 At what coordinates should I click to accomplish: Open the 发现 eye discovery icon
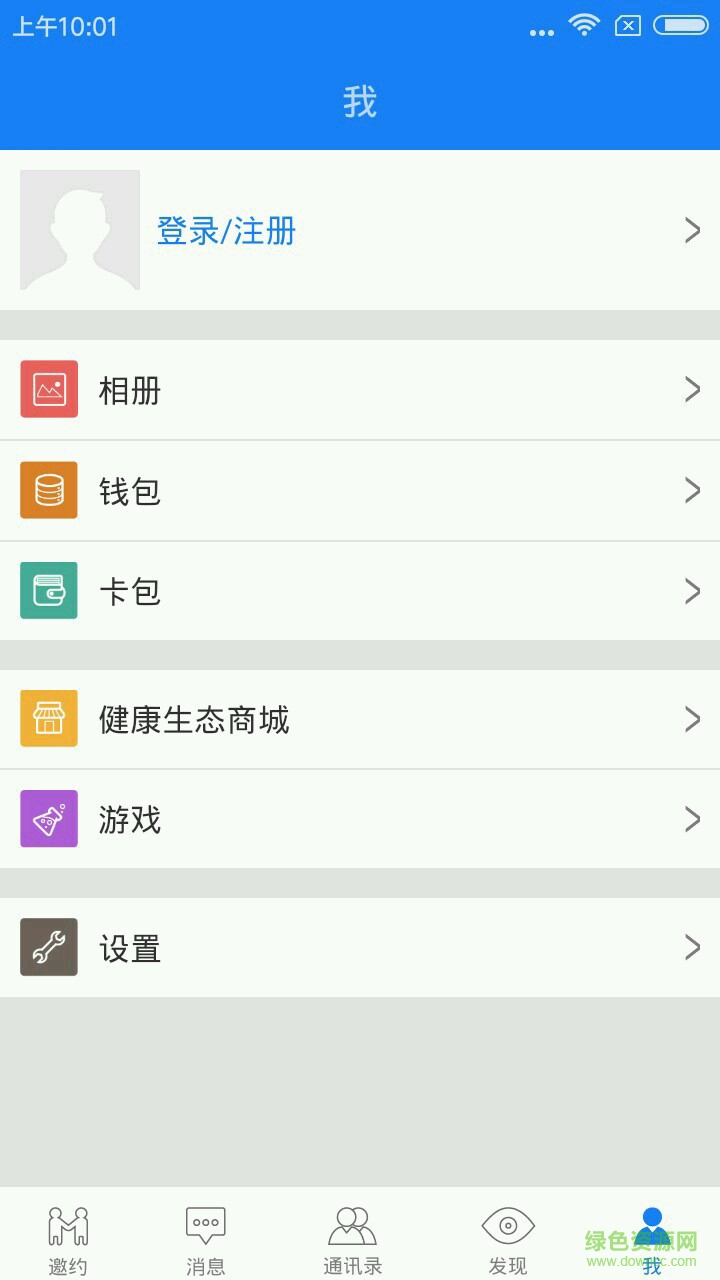coord(508,1222)
